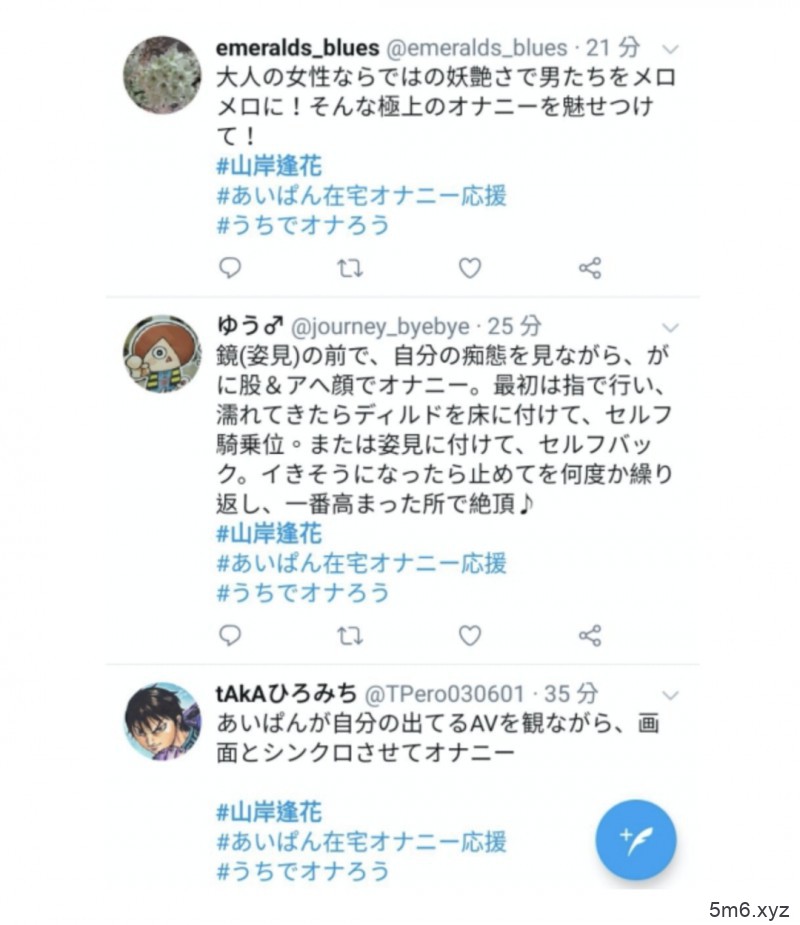
Task: Open the dropdown arrow on emeralds_blues tweet
Action: (671, 48)
